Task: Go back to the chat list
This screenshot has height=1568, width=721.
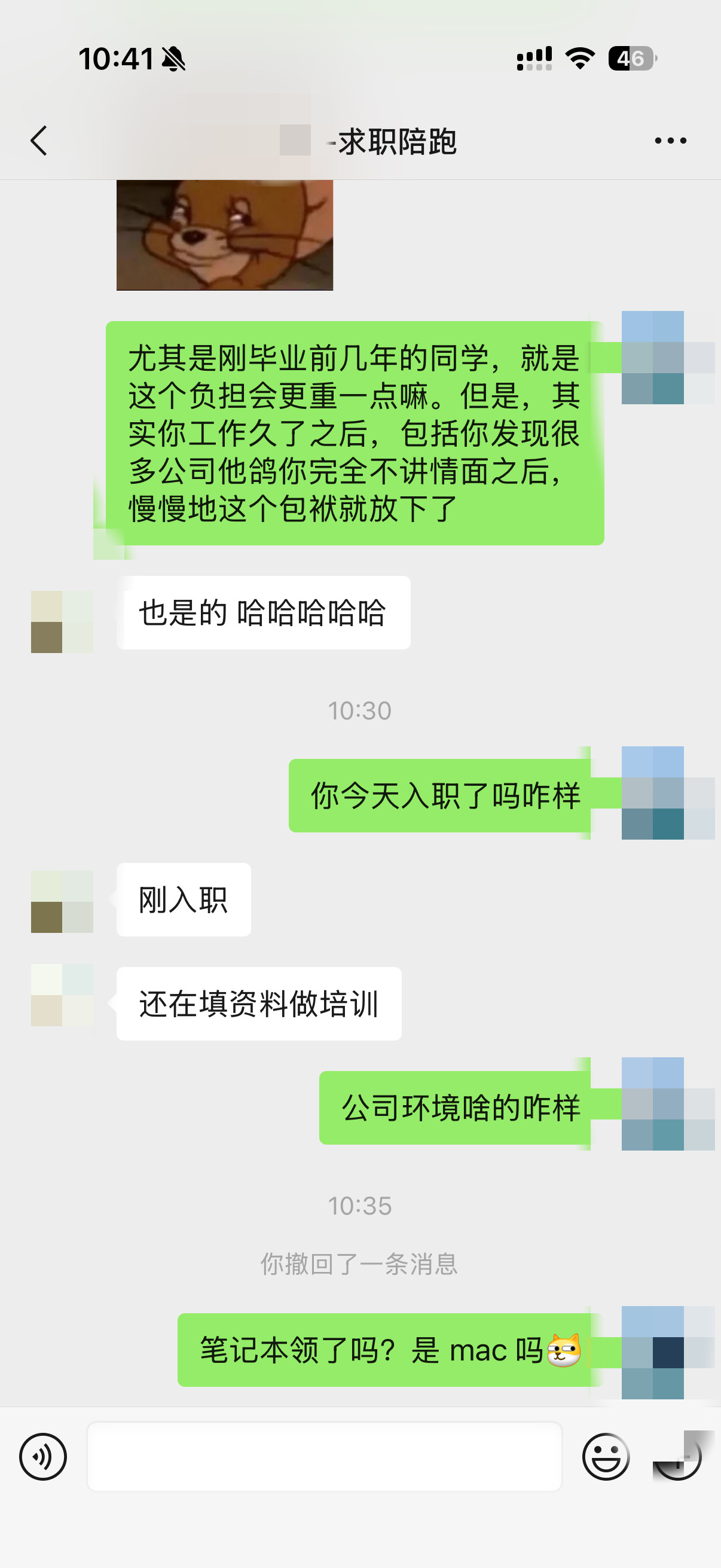Action: pyautogui.click(x=39, y=141)
